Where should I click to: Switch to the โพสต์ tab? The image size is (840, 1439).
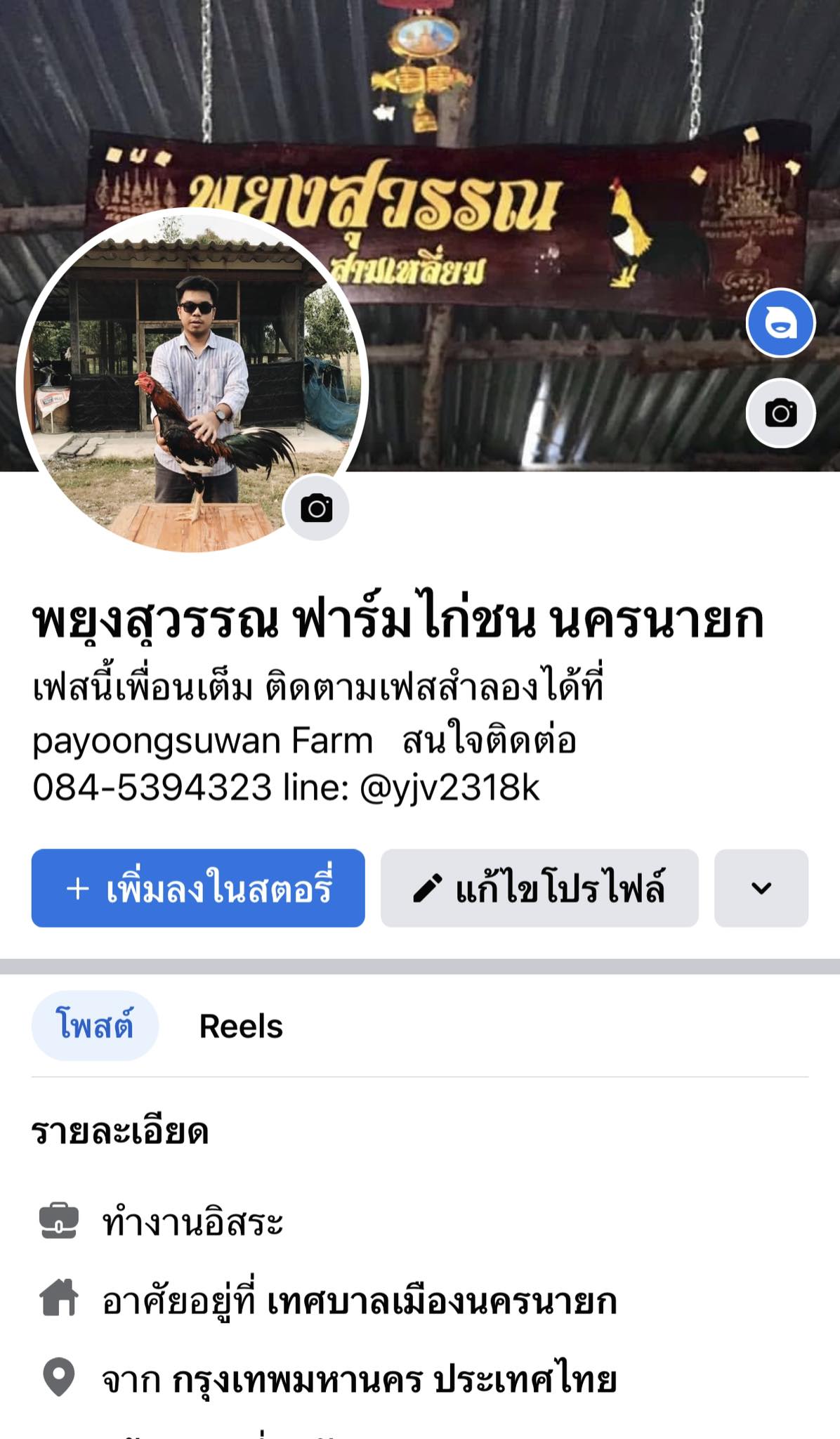tap(95, 1026)
